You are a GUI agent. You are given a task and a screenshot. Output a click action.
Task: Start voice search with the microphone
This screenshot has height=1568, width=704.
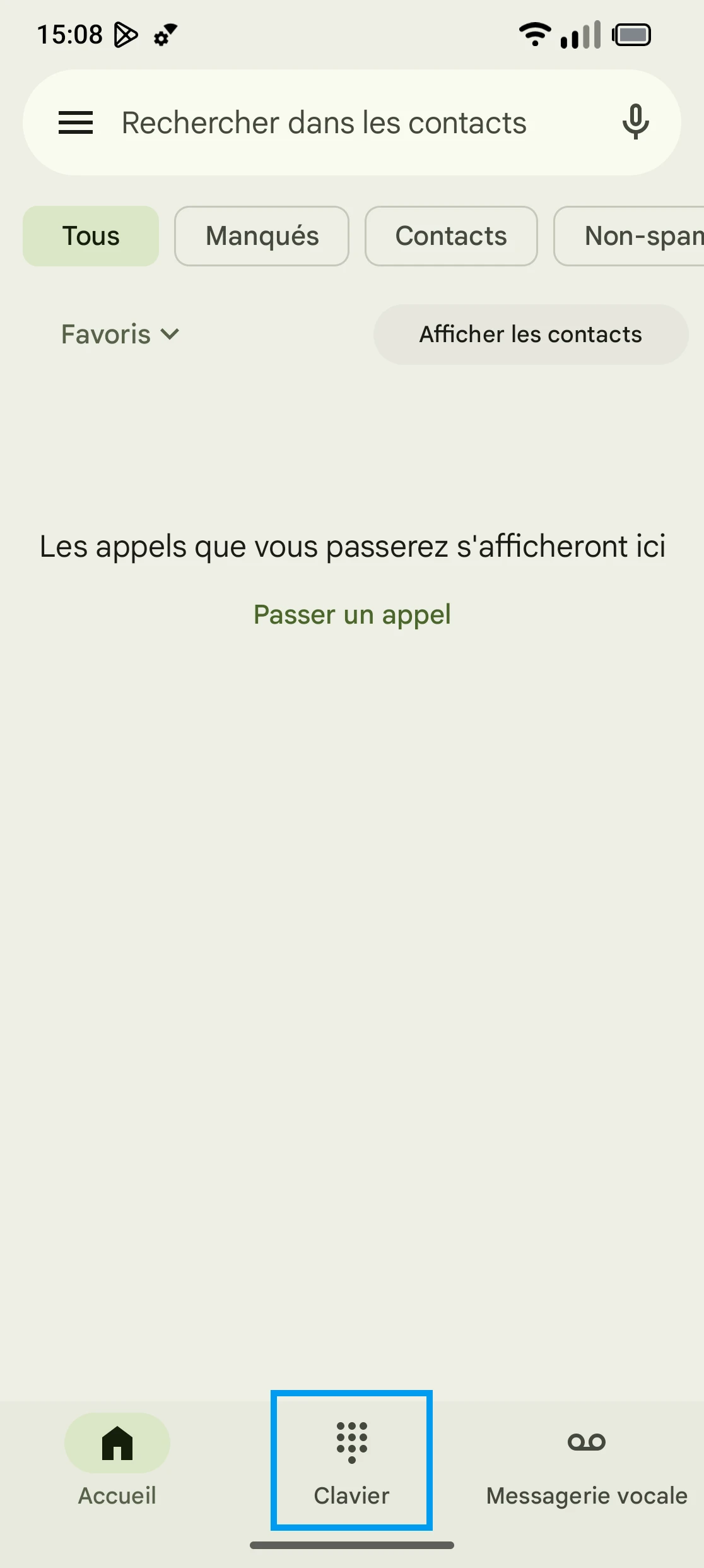pos(635,122)
